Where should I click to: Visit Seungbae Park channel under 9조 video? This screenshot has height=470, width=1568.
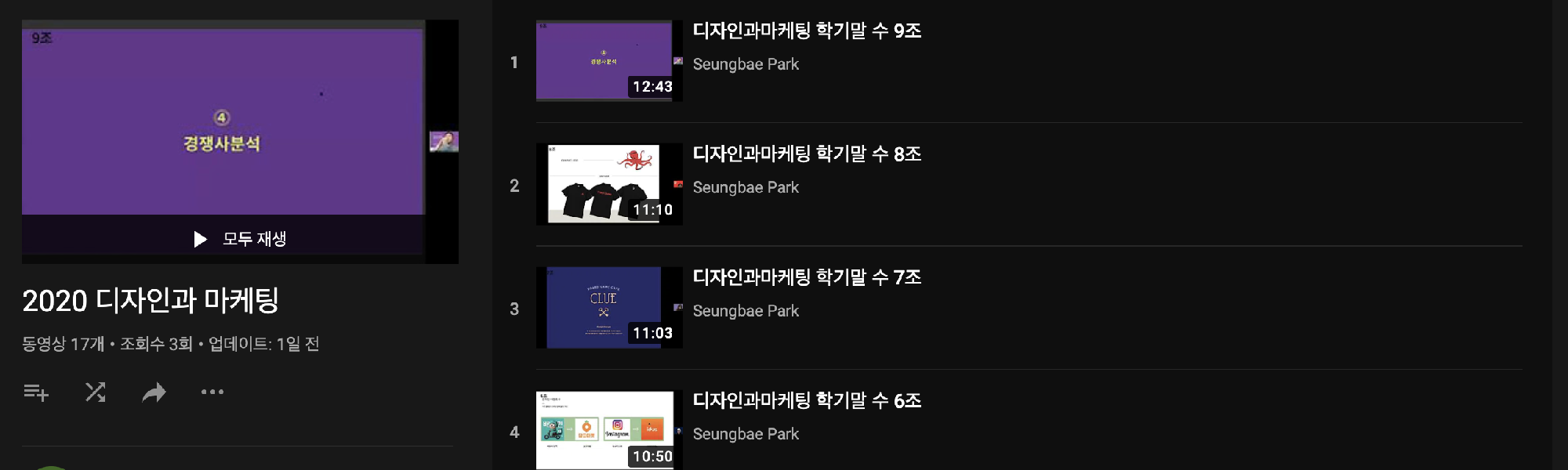(x=746, y=64)
